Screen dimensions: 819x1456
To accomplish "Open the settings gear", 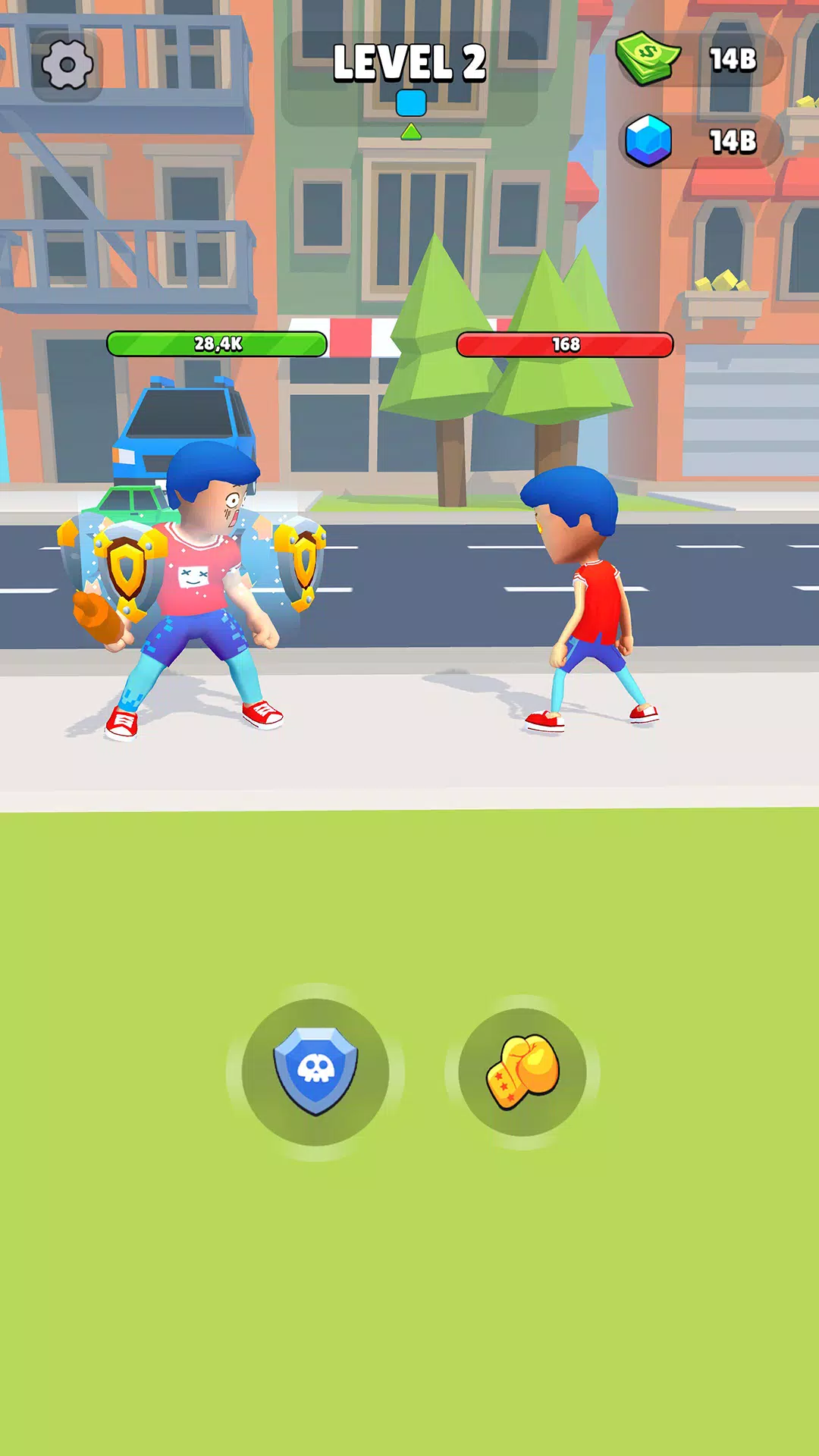I will tap(67, 65).
